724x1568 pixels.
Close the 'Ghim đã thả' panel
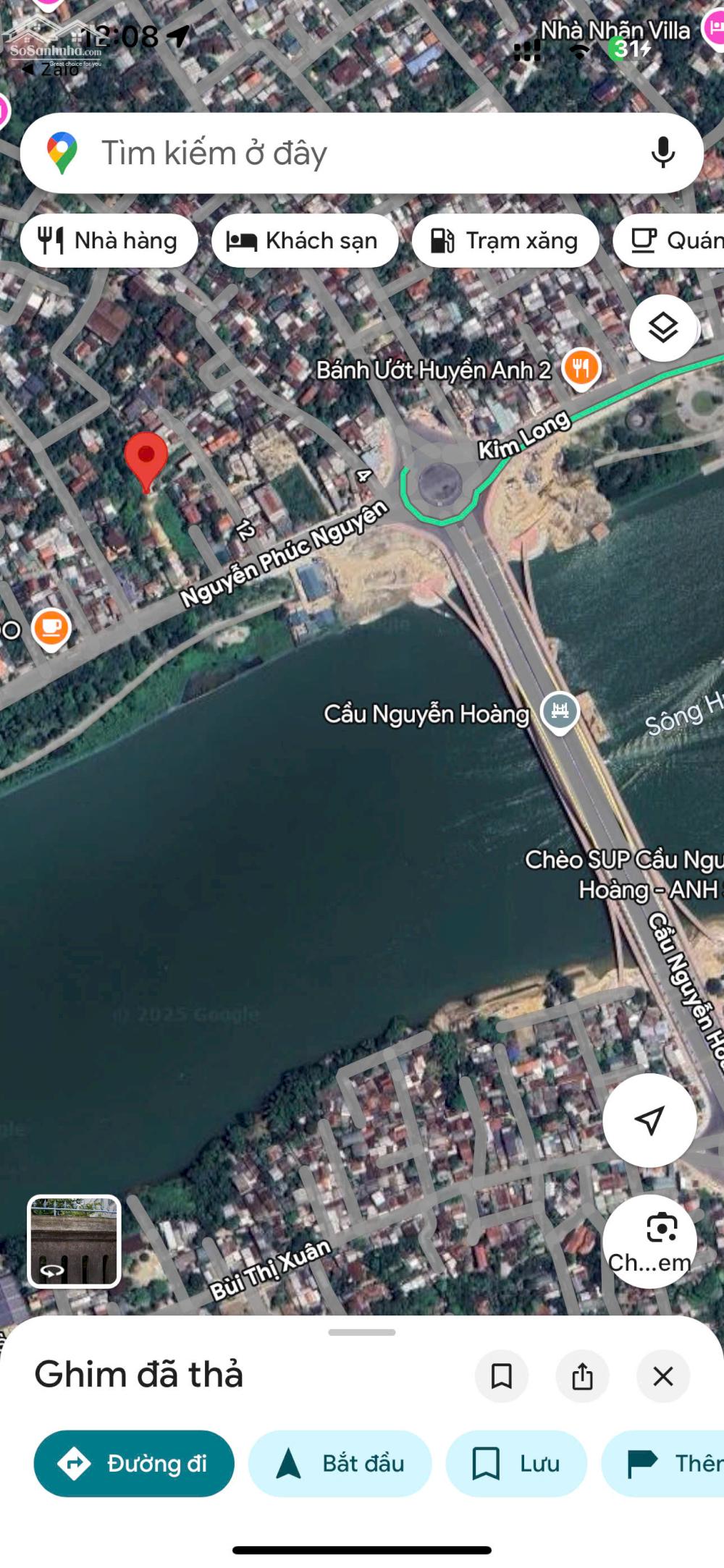(x=662, y=1376)
